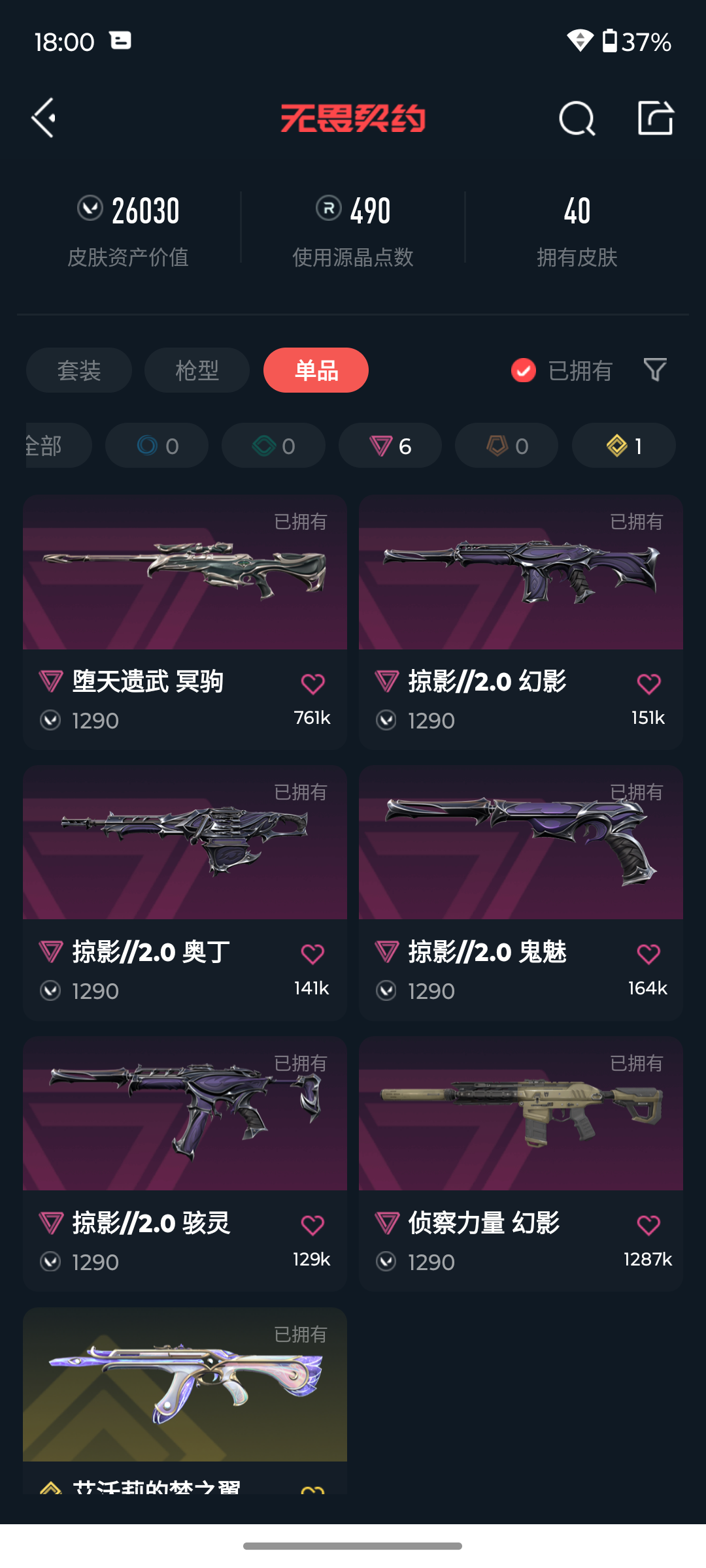Like the 侦察力量 幻影 skin
Viewport: 706px width, 1568px height.
click(648, 1225)
